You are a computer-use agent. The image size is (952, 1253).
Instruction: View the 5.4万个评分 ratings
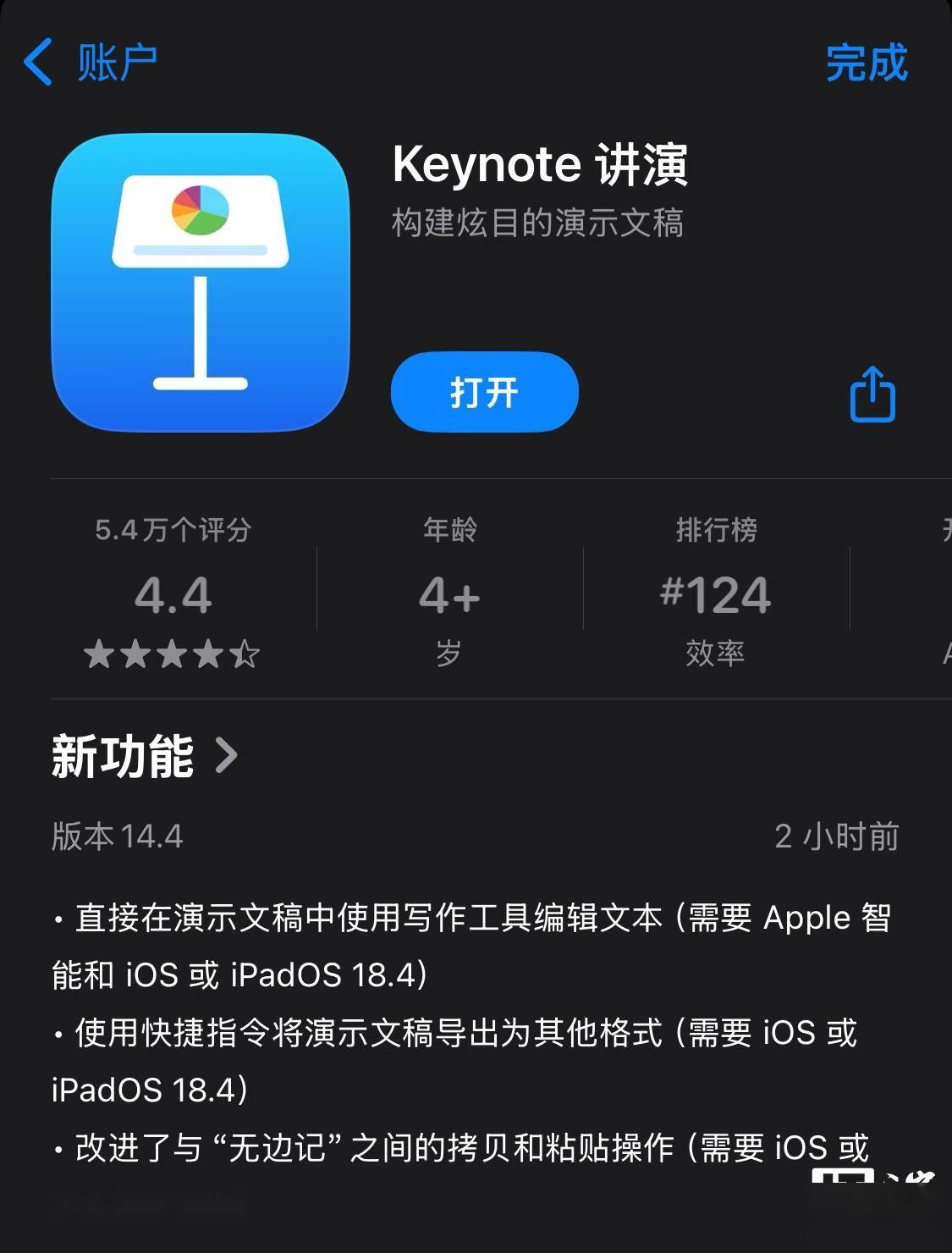point(173,593)
